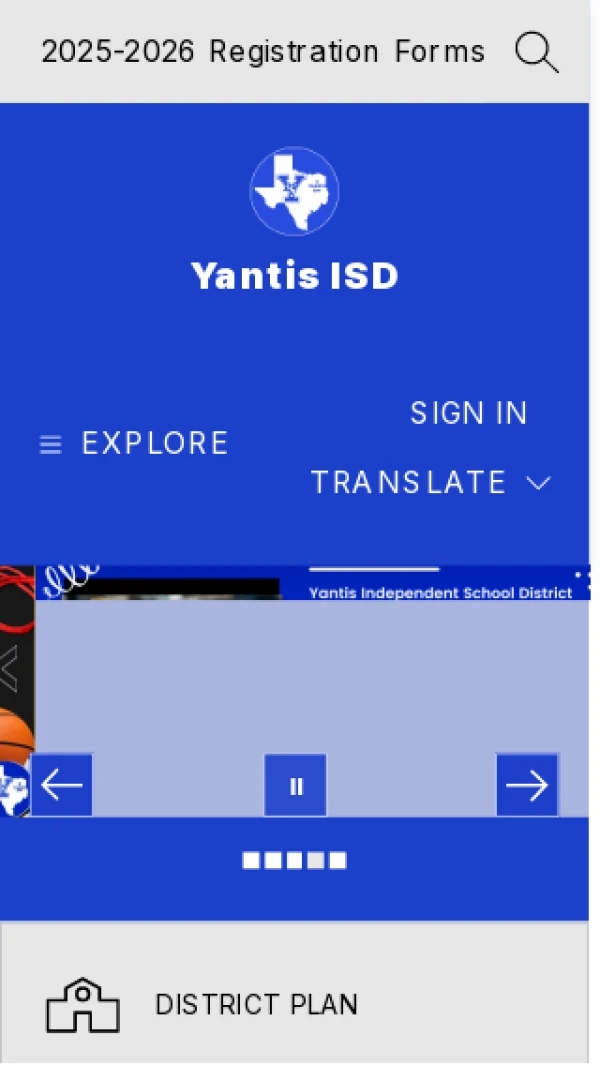
Task: Go to the previous slide
Action: point(62,785)
